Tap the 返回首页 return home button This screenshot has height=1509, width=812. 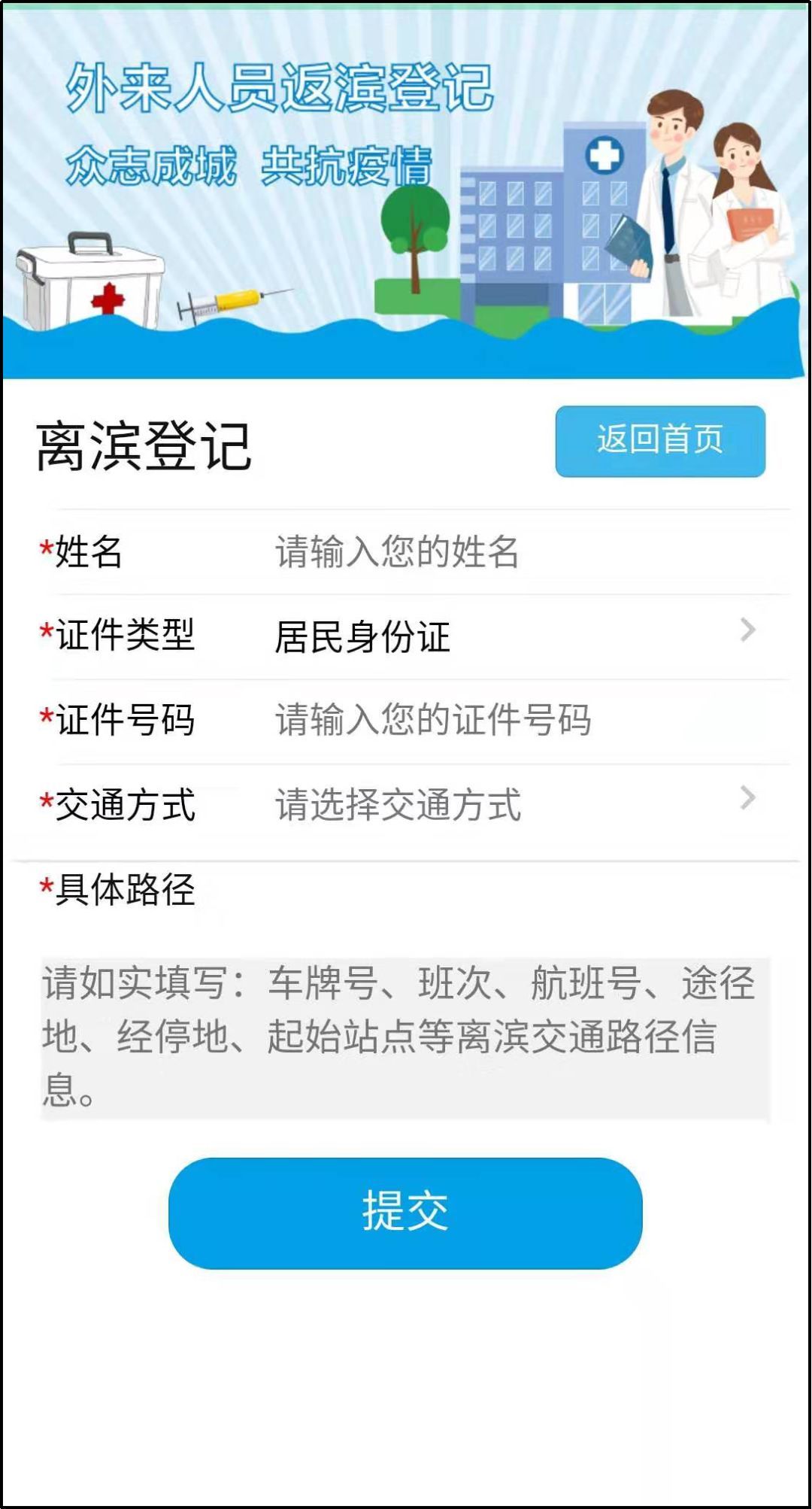point(660,440)
